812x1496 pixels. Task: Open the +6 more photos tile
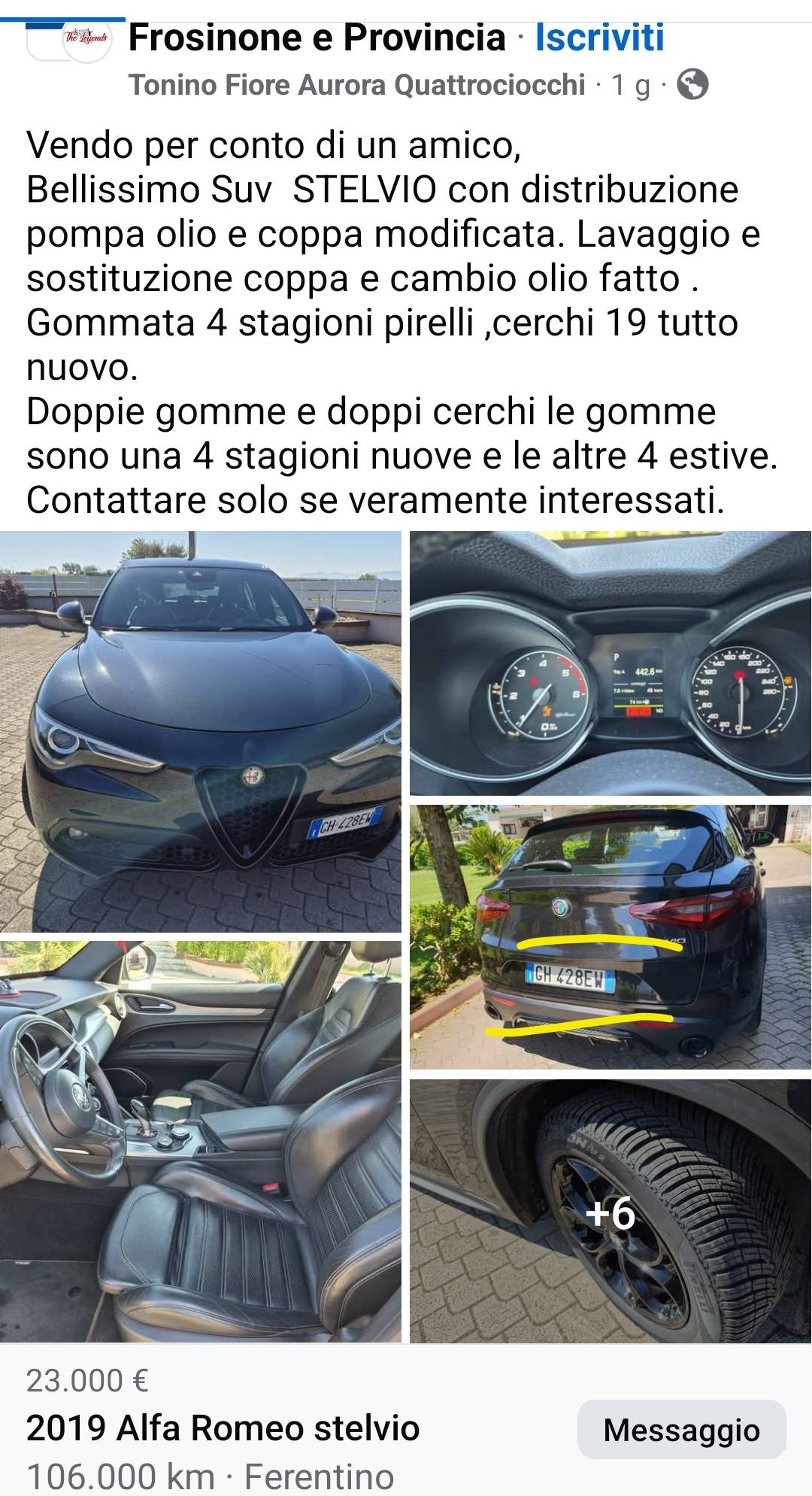point(610,1211)
